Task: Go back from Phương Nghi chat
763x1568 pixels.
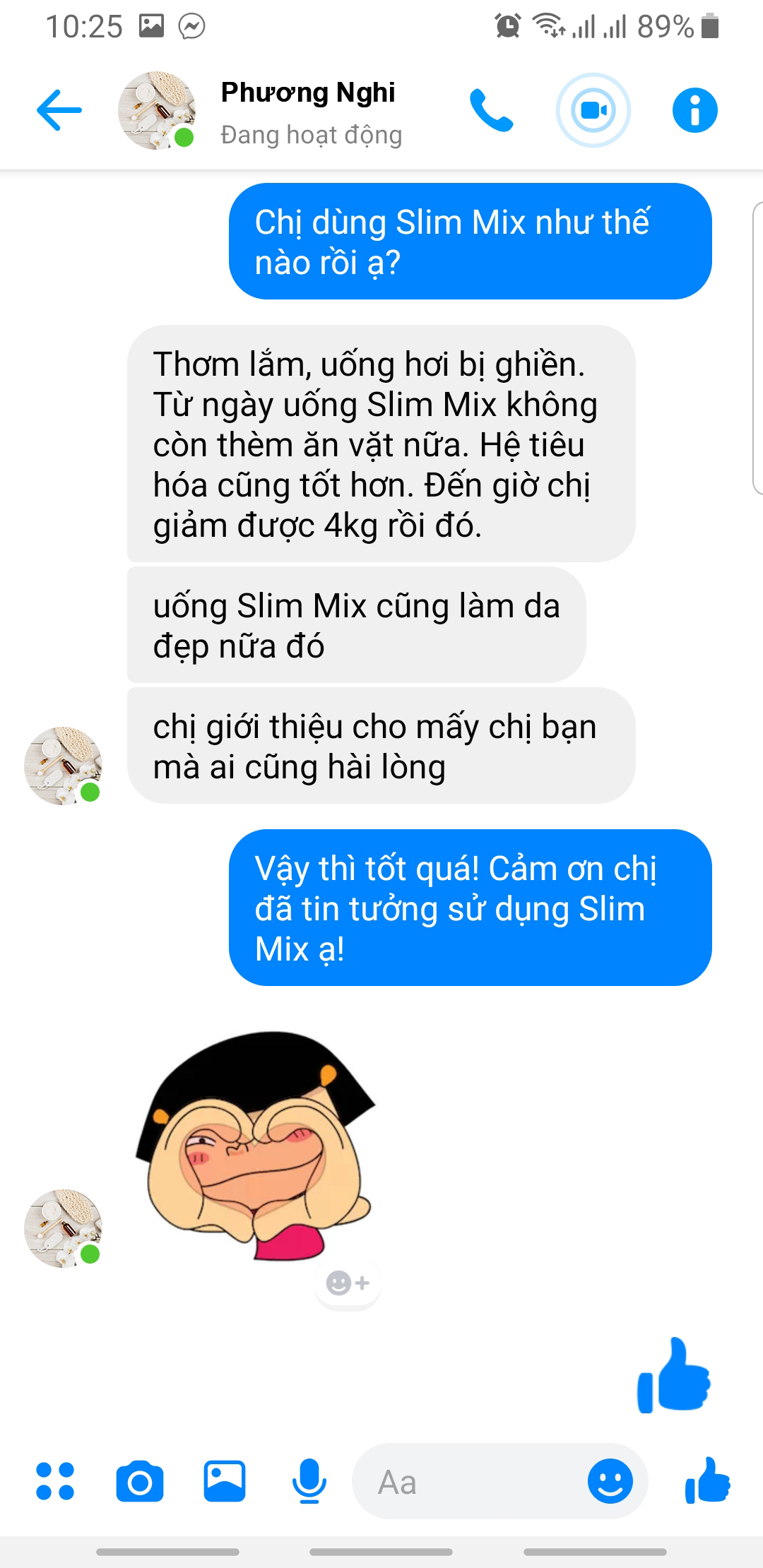Action: point(59,110)
